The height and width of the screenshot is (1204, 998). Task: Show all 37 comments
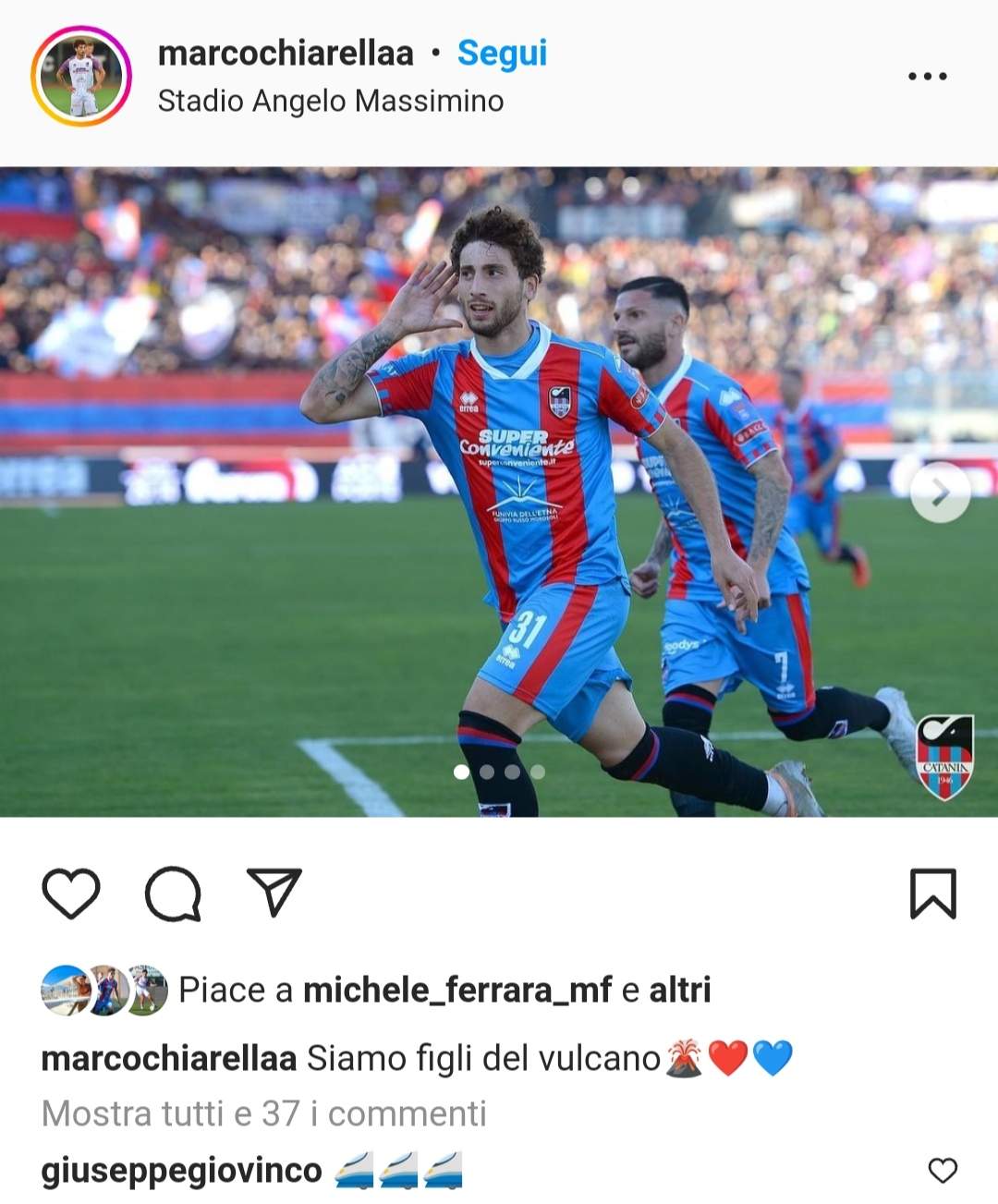tap(263, 1113)
